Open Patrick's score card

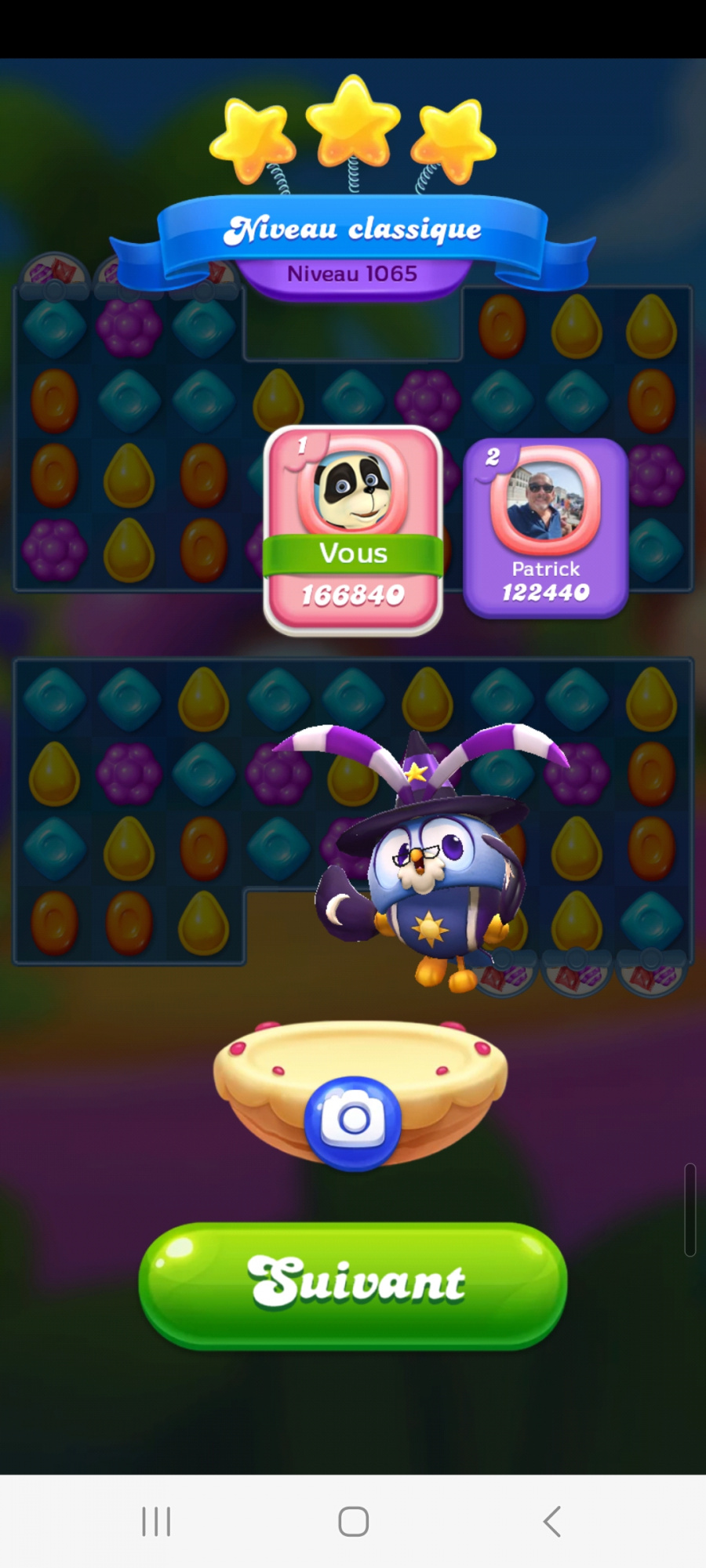pos(545,528)
